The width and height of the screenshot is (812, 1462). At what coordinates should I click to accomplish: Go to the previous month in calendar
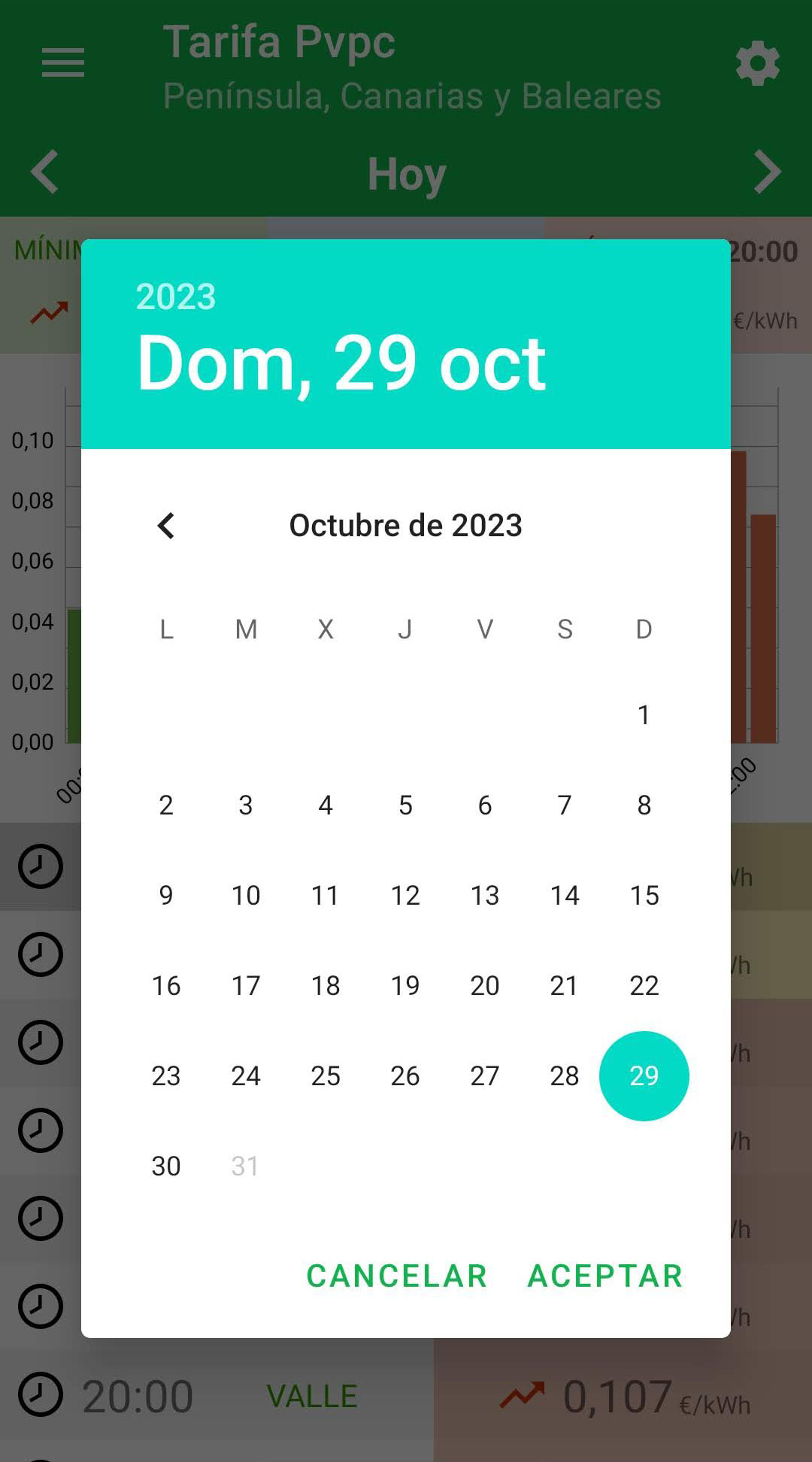click(x=166, y=526)
